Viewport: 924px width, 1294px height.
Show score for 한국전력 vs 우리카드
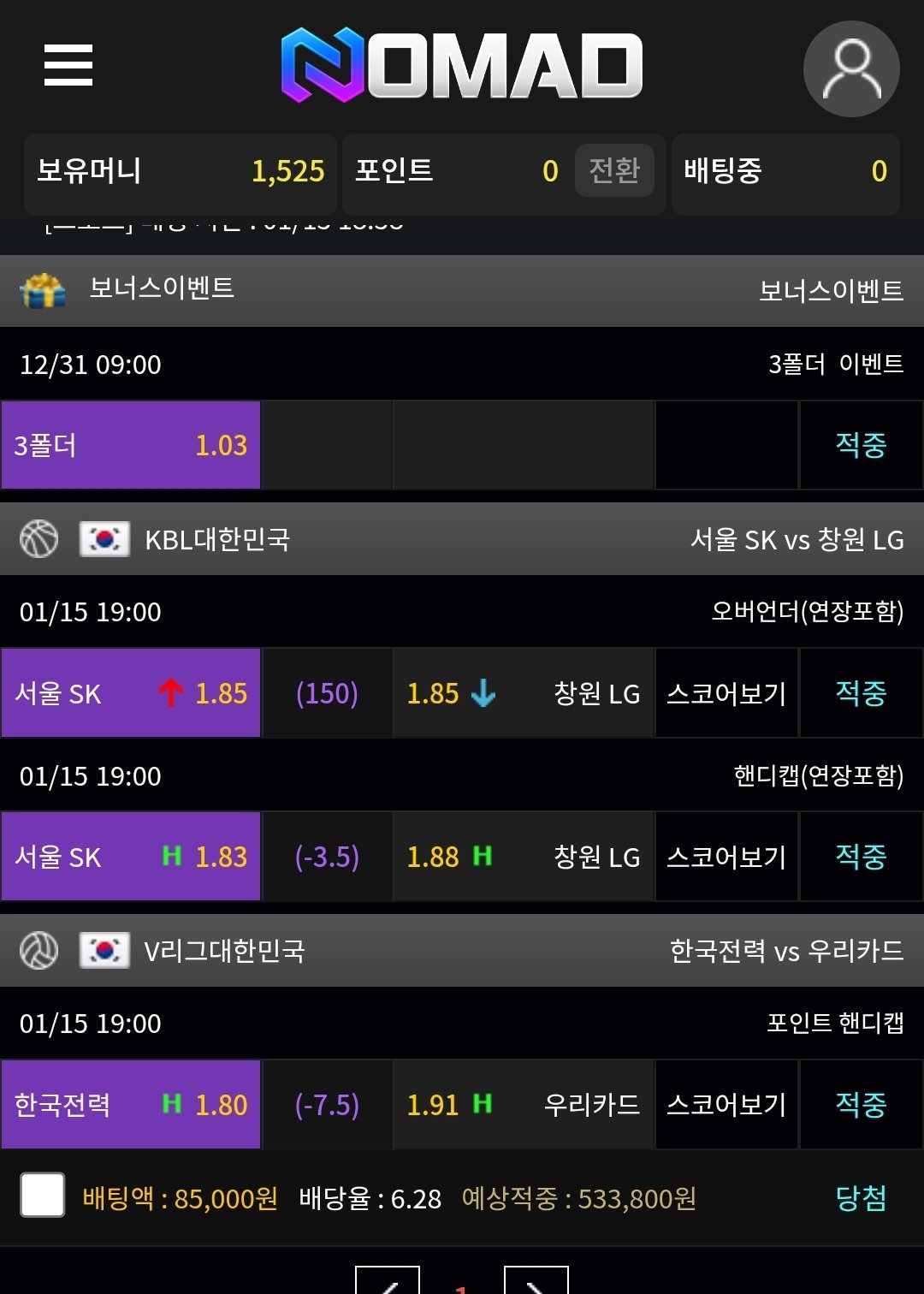[x=726, y=1105]
